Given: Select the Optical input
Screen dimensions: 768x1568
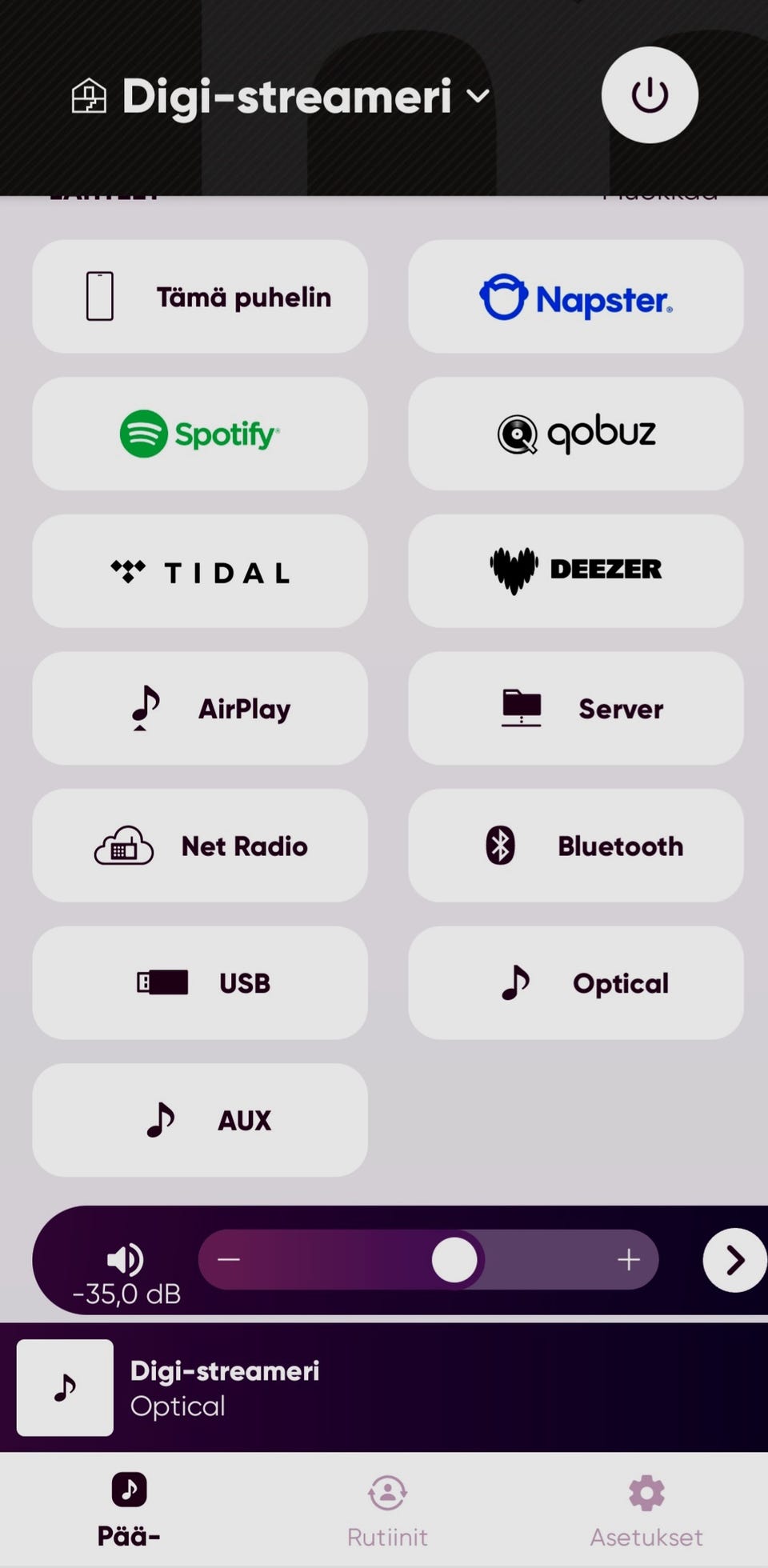Looking at the screenshot, I should click(575, 983).
